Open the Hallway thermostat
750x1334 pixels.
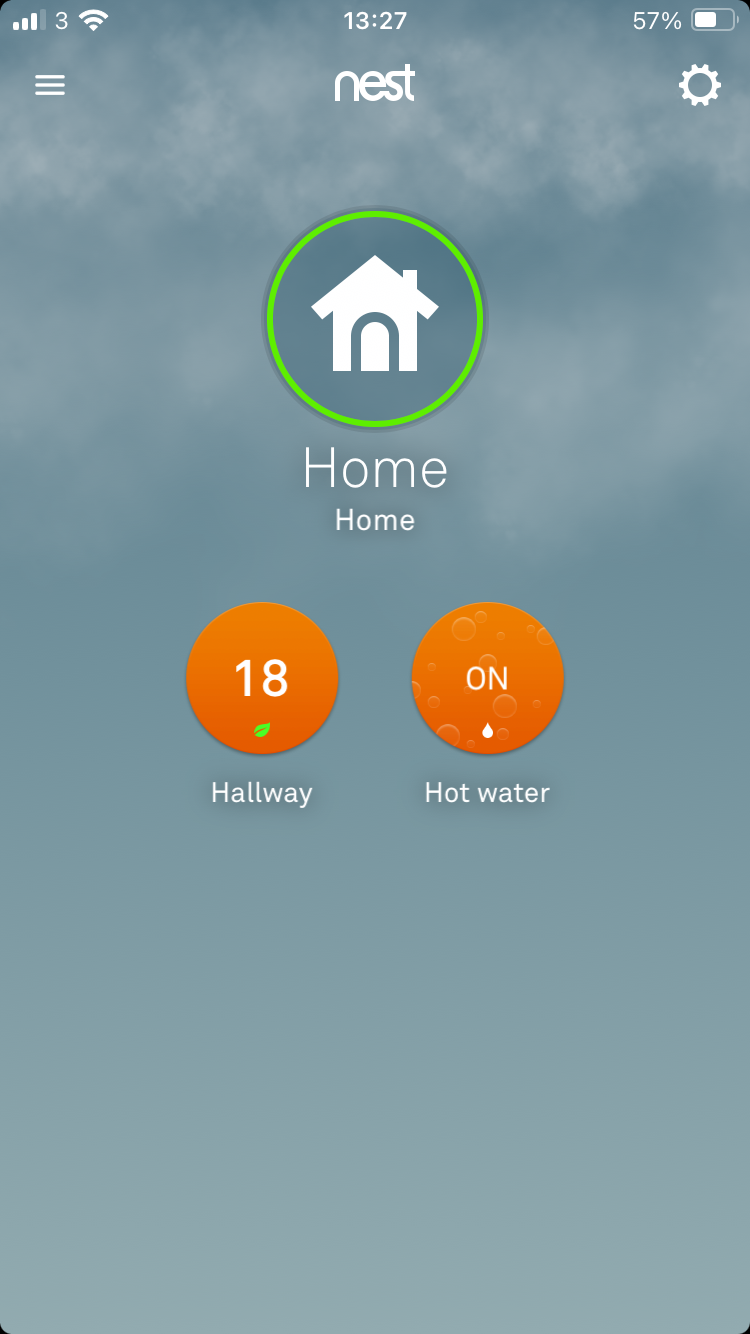262,678
